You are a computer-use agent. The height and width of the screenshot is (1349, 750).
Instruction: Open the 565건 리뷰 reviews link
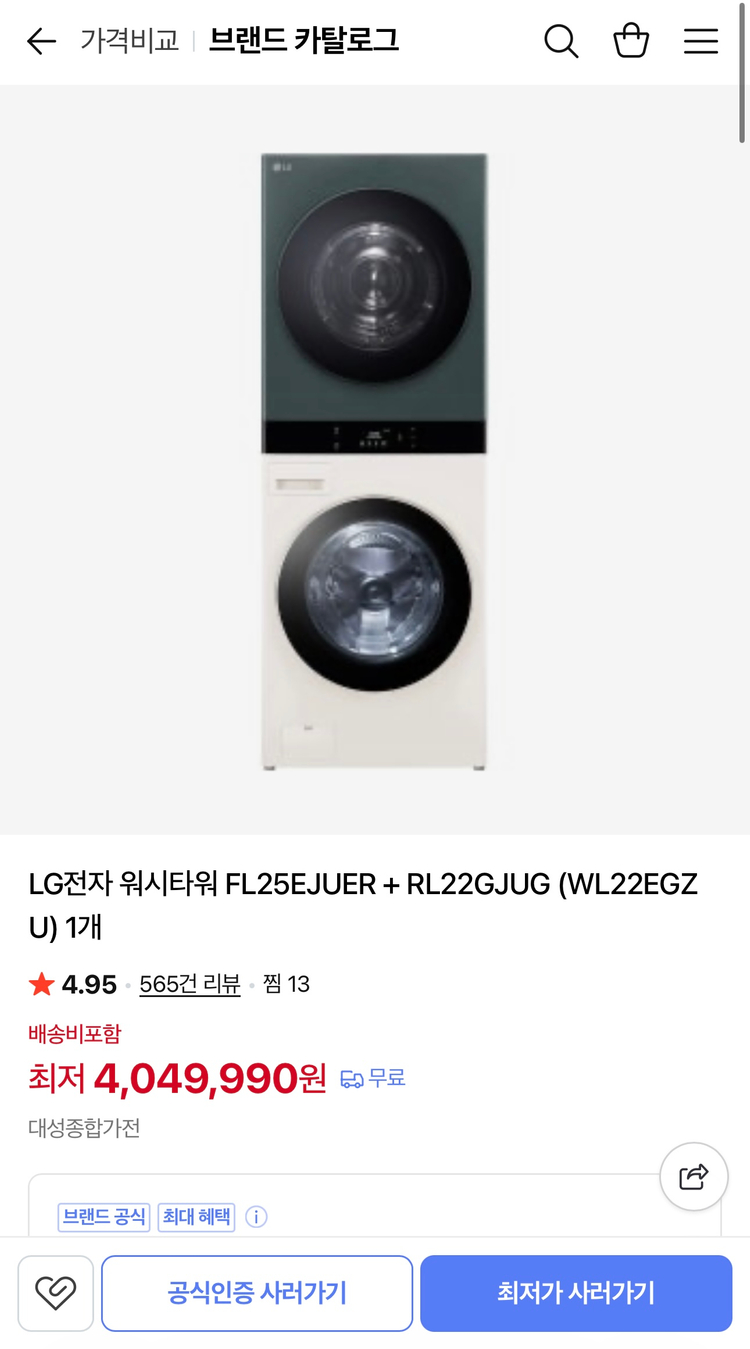coord(190,984)
